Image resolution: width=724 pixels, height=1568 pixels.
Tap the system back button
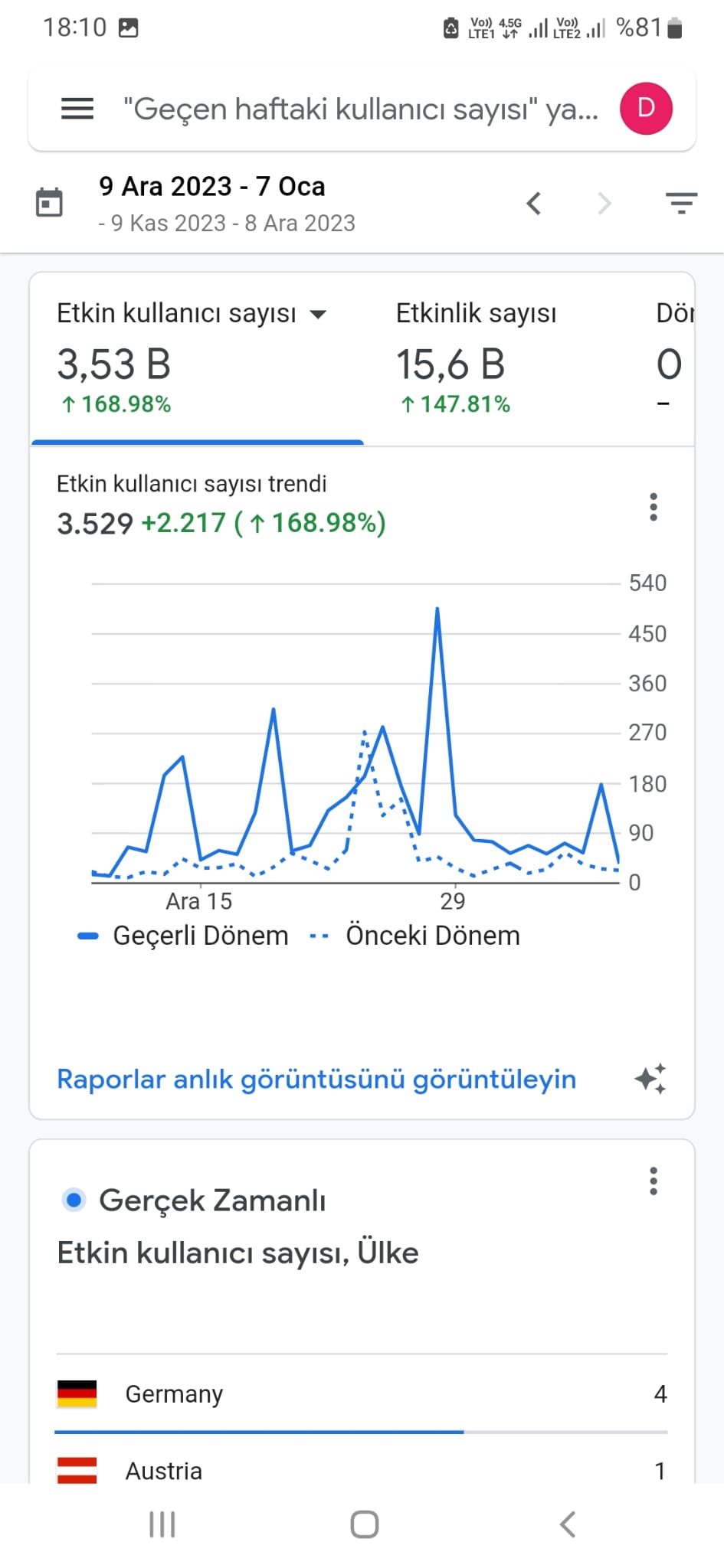pyautogui.click(x=567, y=1524)
